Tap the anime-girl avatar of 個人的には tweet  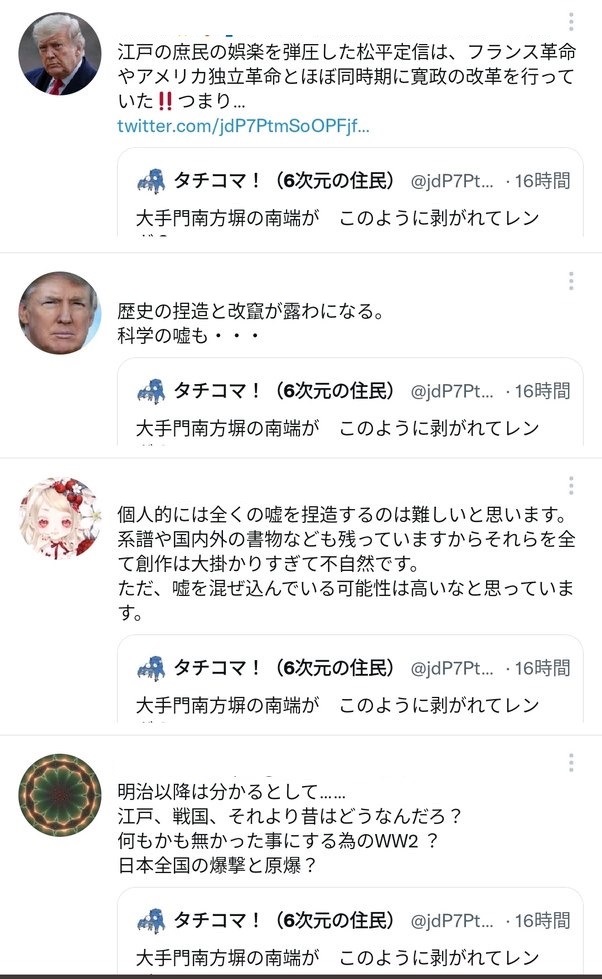point(60,518)
